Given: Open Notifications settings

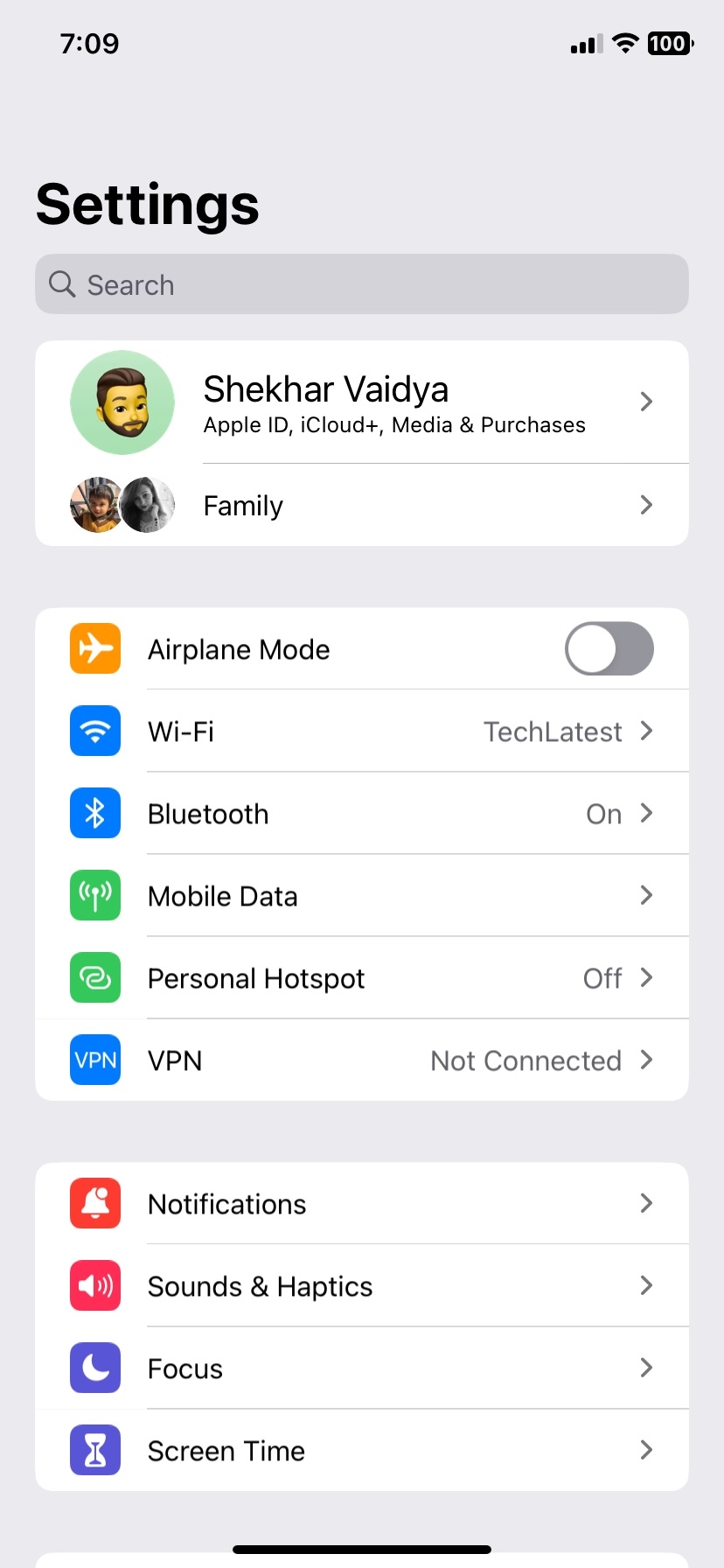Looking at the screenshot, I should coord(362,1203).
